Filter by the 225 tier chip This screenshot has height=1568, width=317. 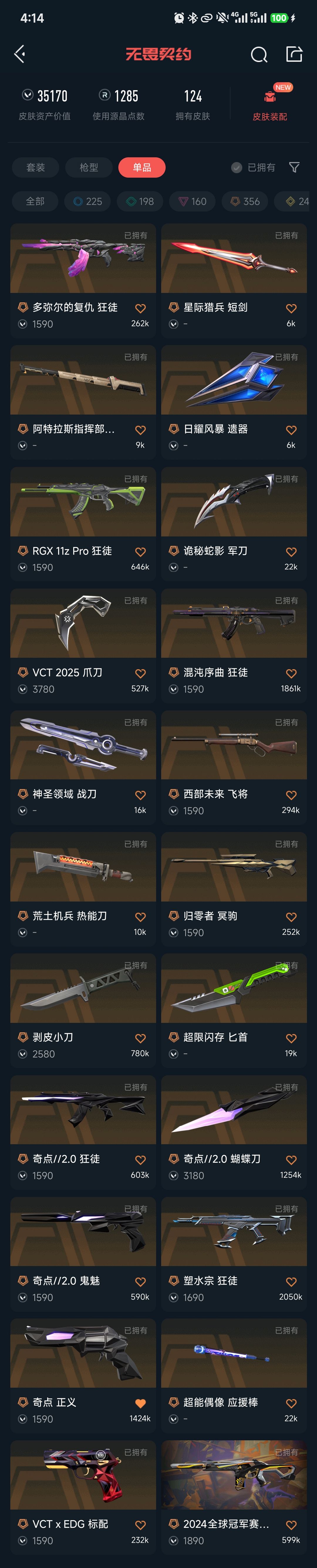point(88,202)
